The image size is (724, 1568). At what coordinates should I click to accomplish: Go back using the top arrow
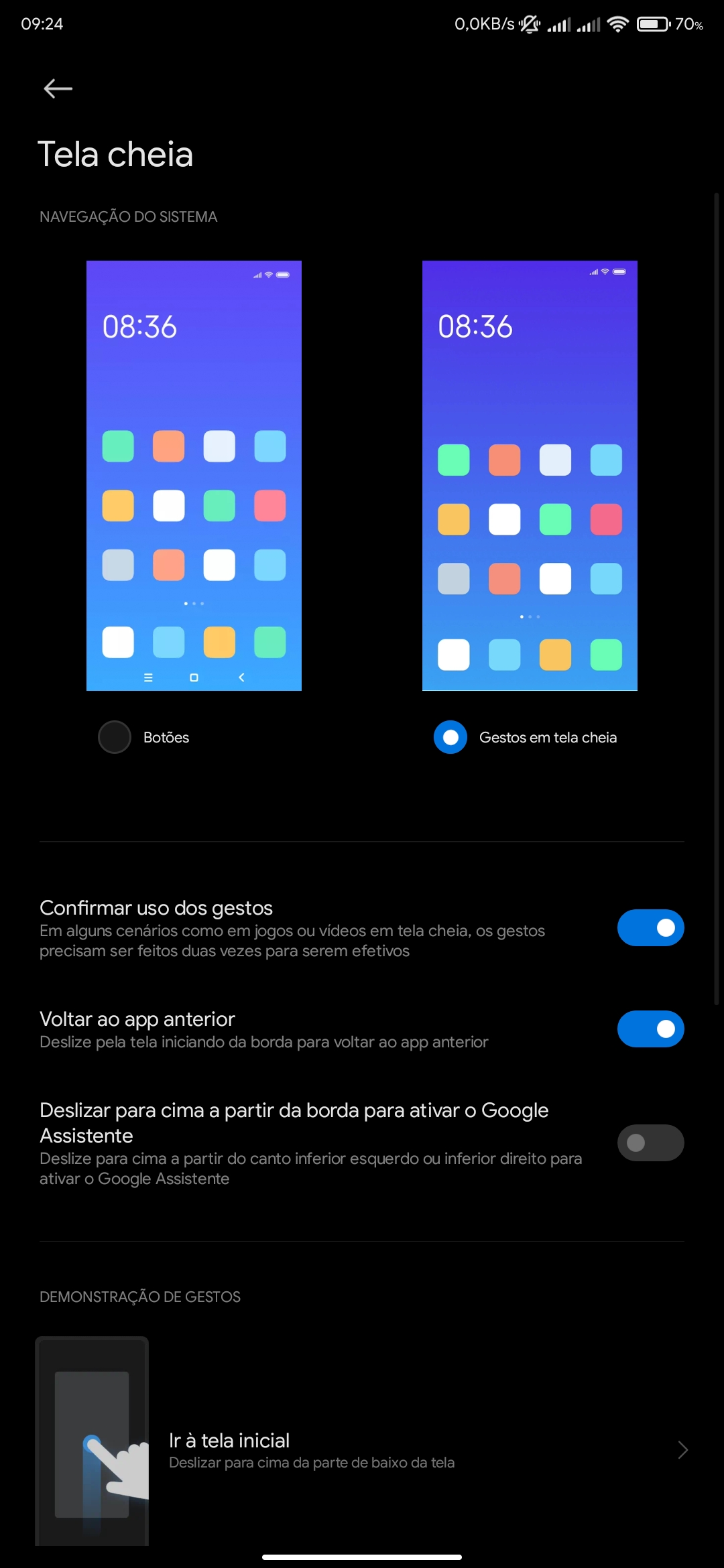(x=58, y=88)
